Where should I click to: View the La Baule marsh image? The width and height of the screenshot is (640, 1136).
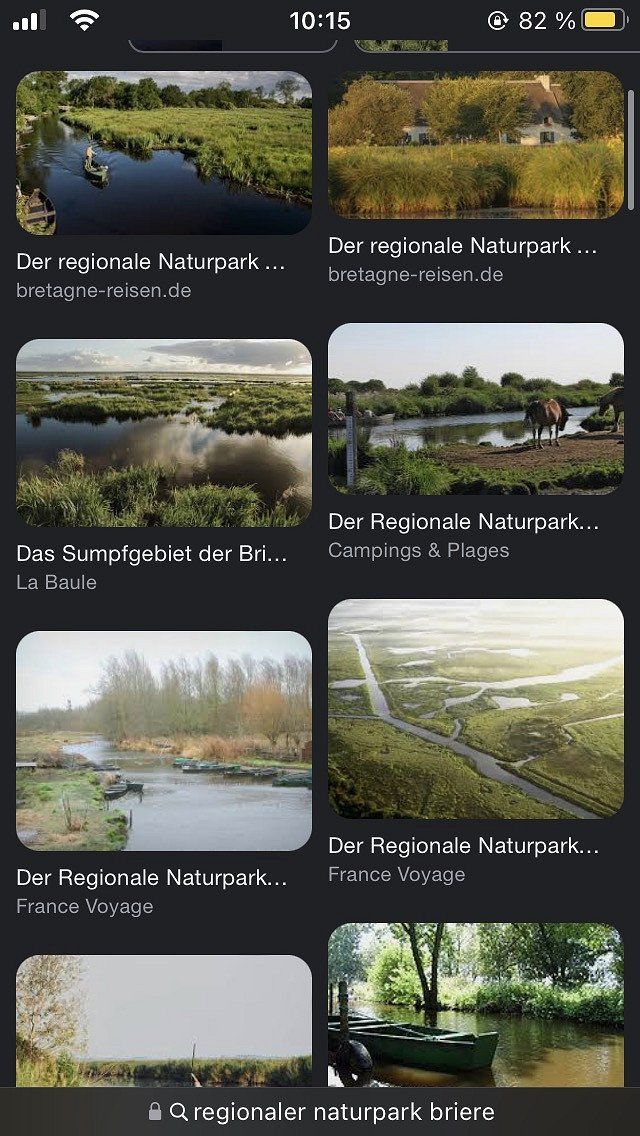164,433
